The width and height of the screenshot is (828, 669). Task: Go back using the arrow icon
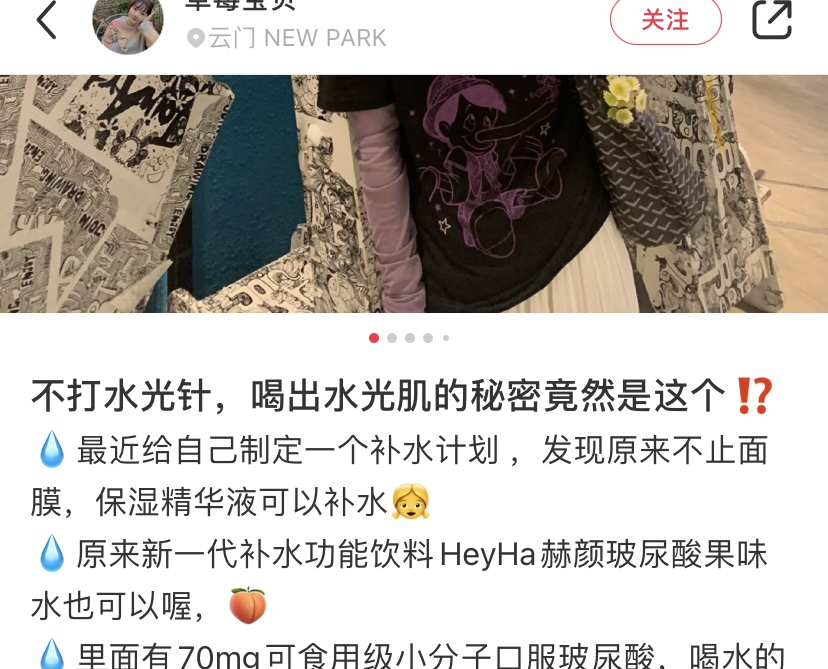click(46, 20)
